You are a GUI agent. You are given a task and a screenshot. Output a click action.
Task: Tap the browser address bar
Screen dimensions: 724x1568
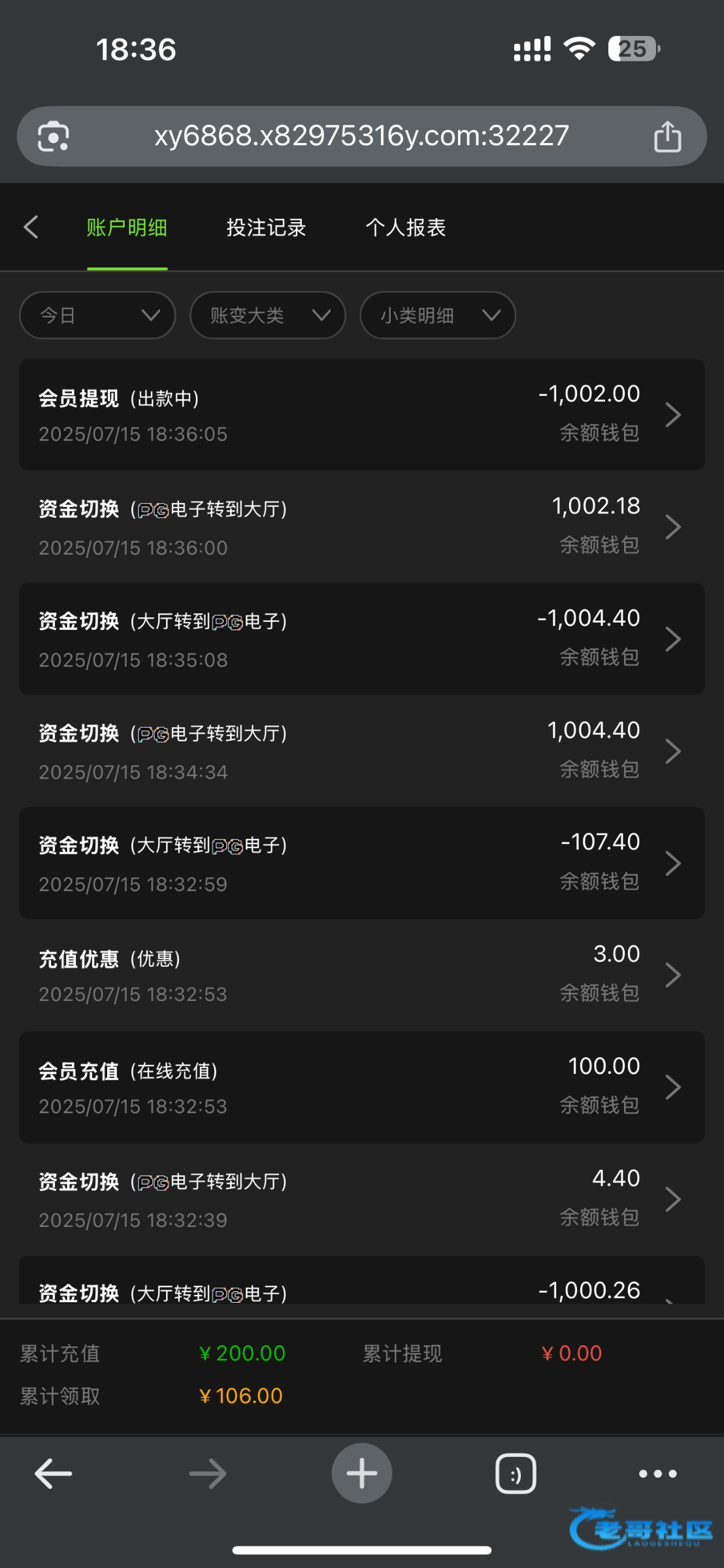362,136
